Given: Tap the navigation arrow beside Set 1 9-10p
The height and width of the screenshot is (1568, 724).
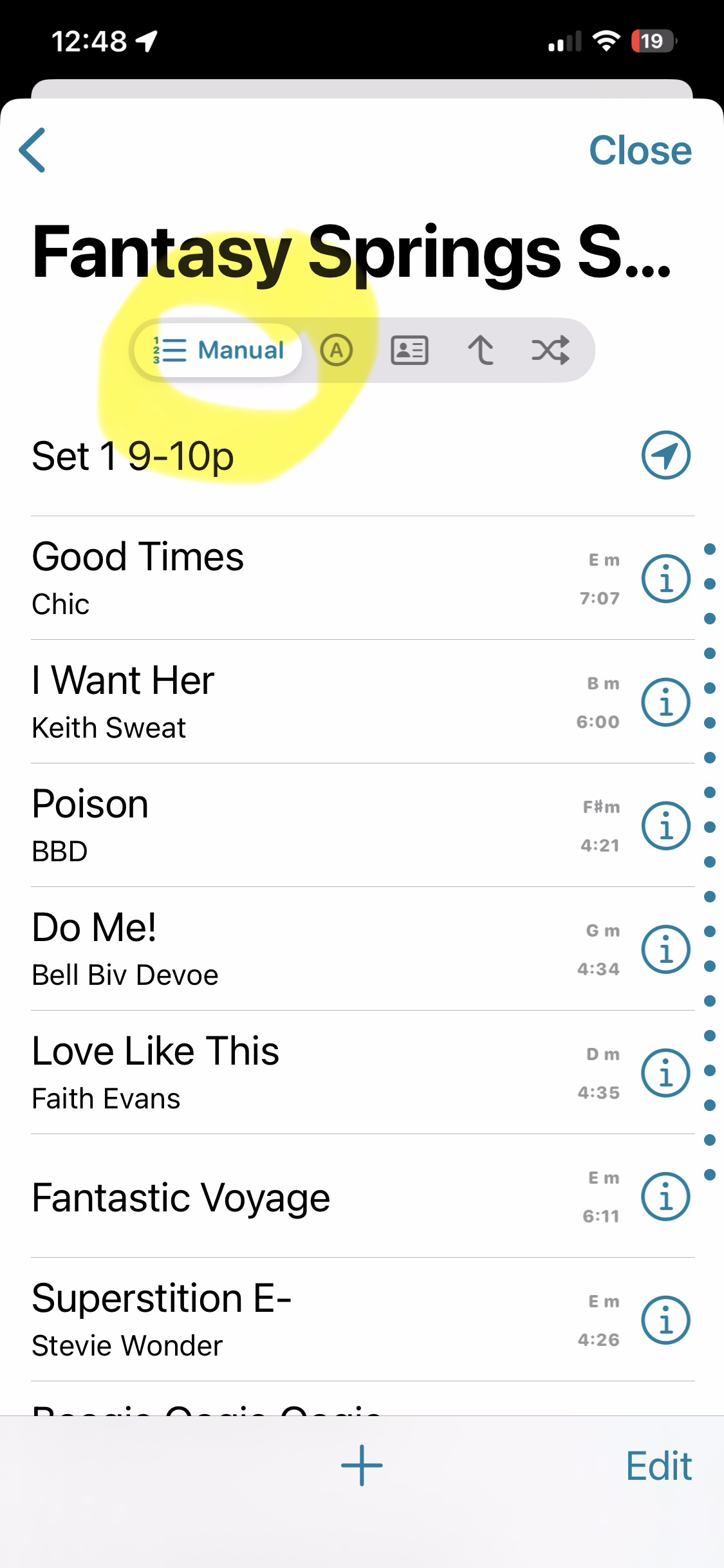Looking at the screenshot, I should [x=666, y=455].
